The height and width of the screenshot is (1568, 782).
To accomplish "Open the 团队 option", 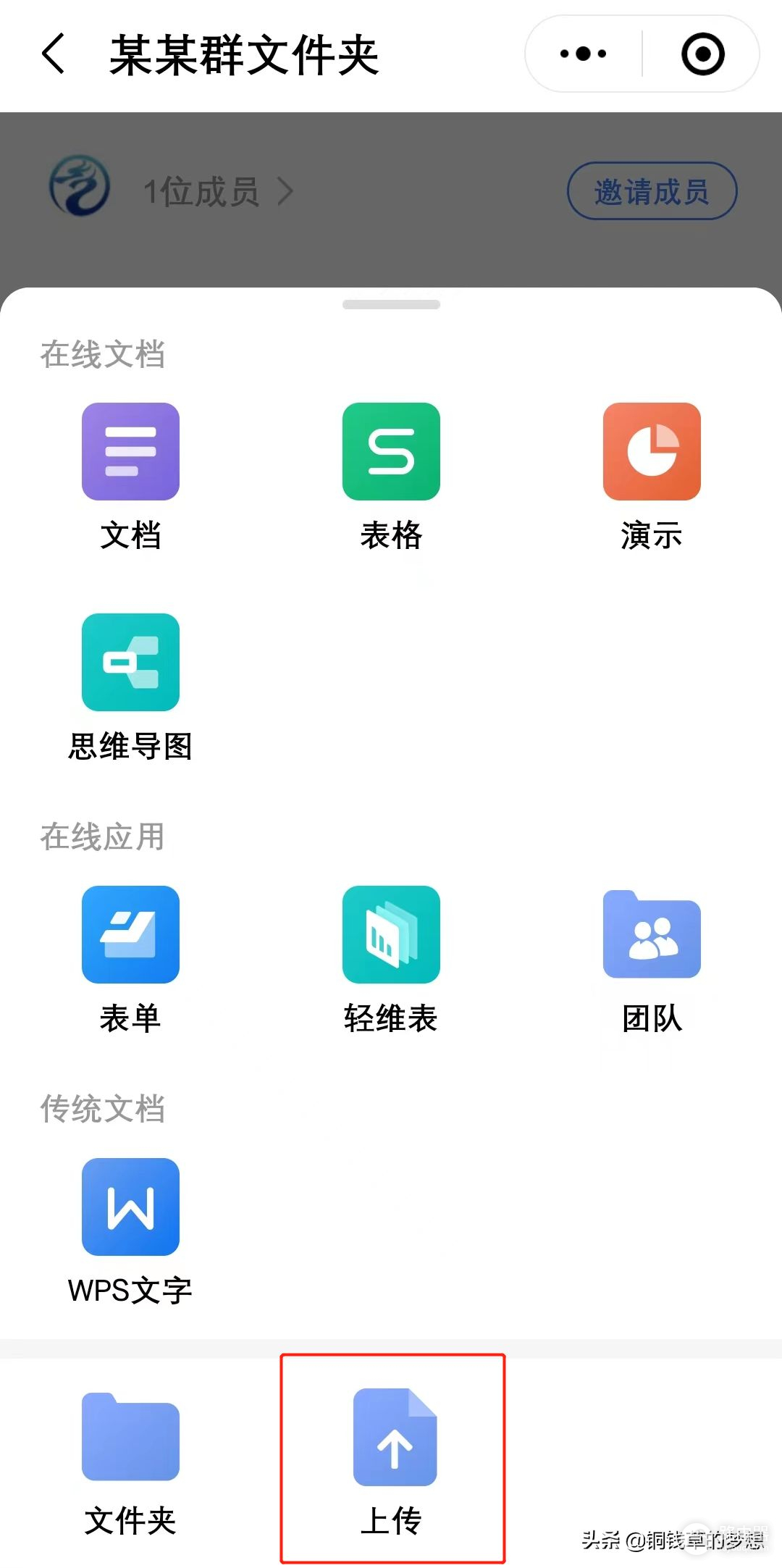I will tap(652, 934).
